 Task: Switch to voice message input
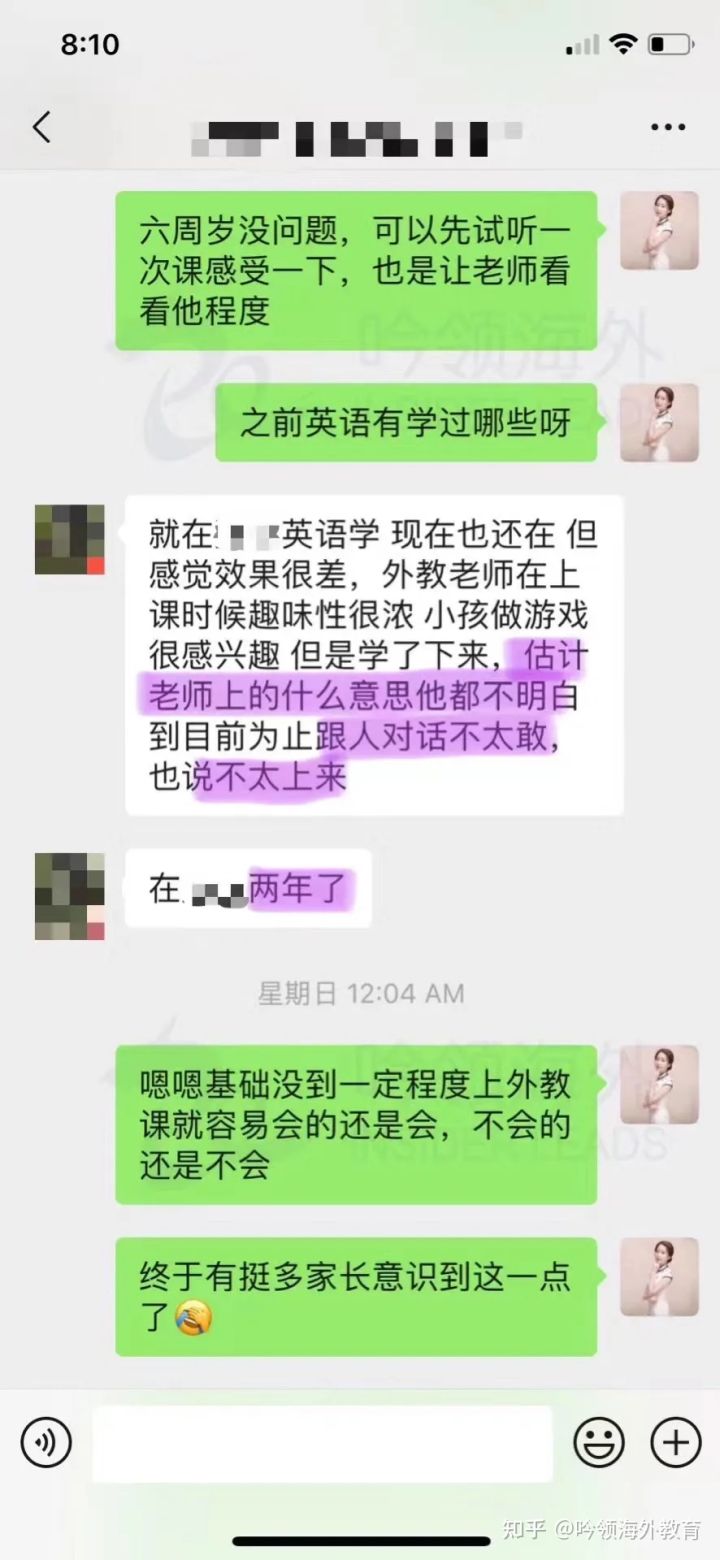46,1443
